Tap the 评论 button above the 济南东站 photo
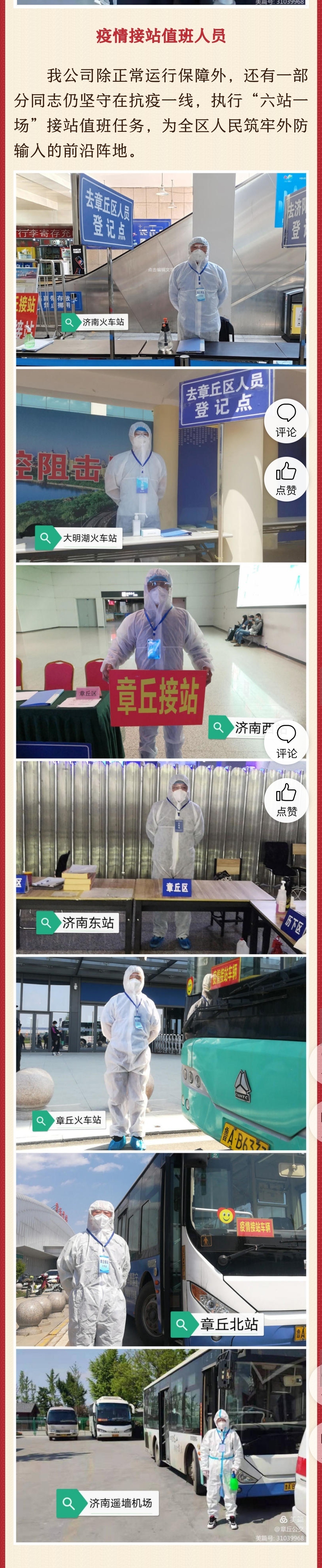Image resolution: width=322 pixels, height=1568 pixels. pos(286,741)
